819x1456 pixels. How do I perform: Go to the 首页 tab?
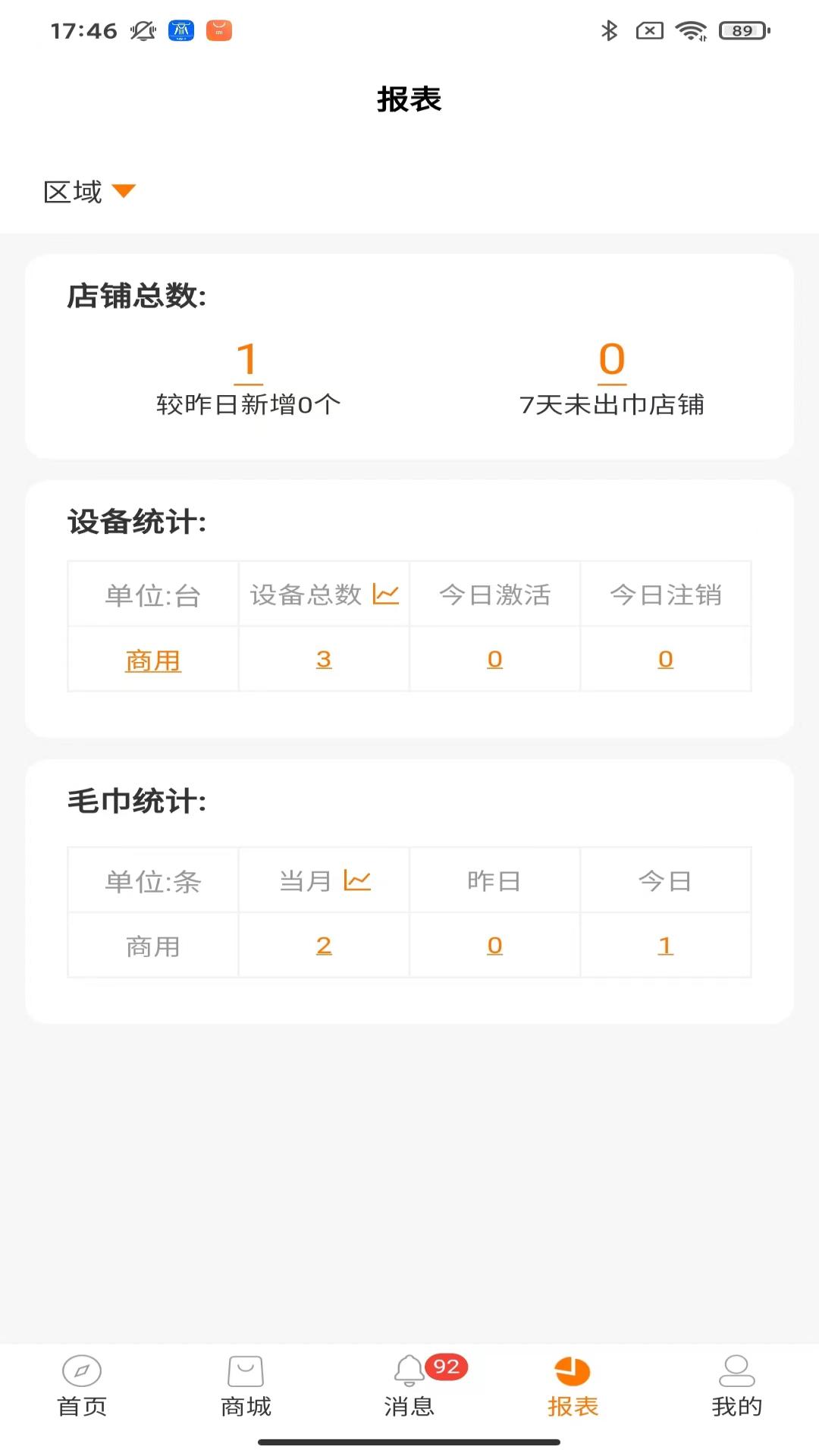tap(82, 1386)
